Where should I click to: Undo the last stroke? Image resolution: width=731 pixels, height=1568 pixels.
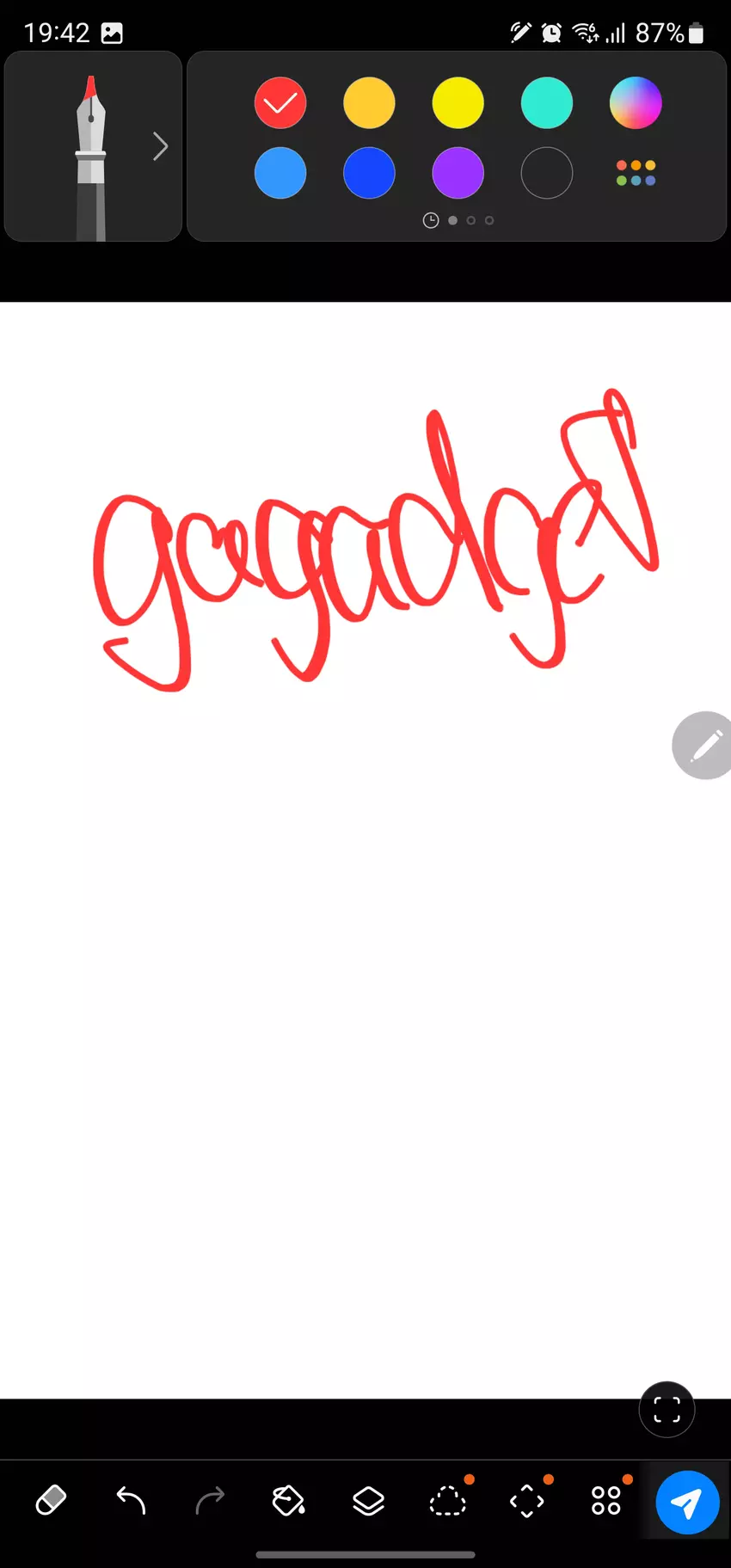click(x=131, y=1501)
